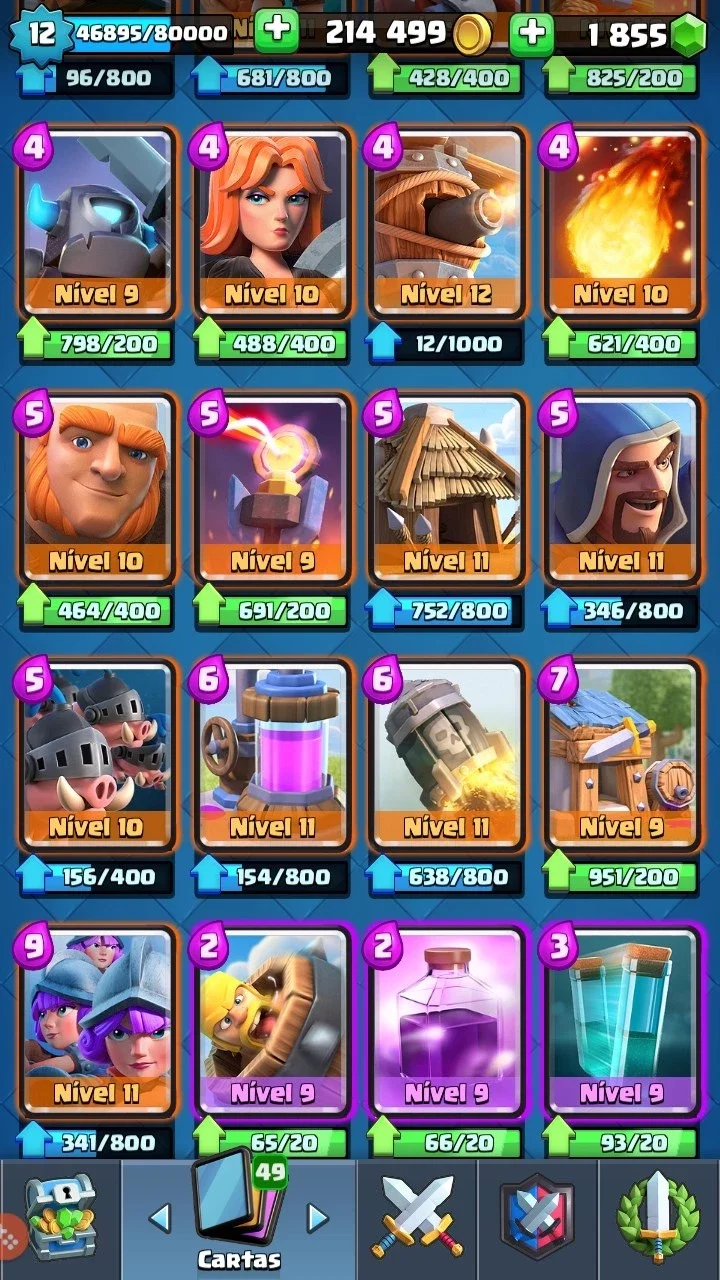Select the Royal Hogs card Nível 10
Screen dimensions: 720x1280
96,755
